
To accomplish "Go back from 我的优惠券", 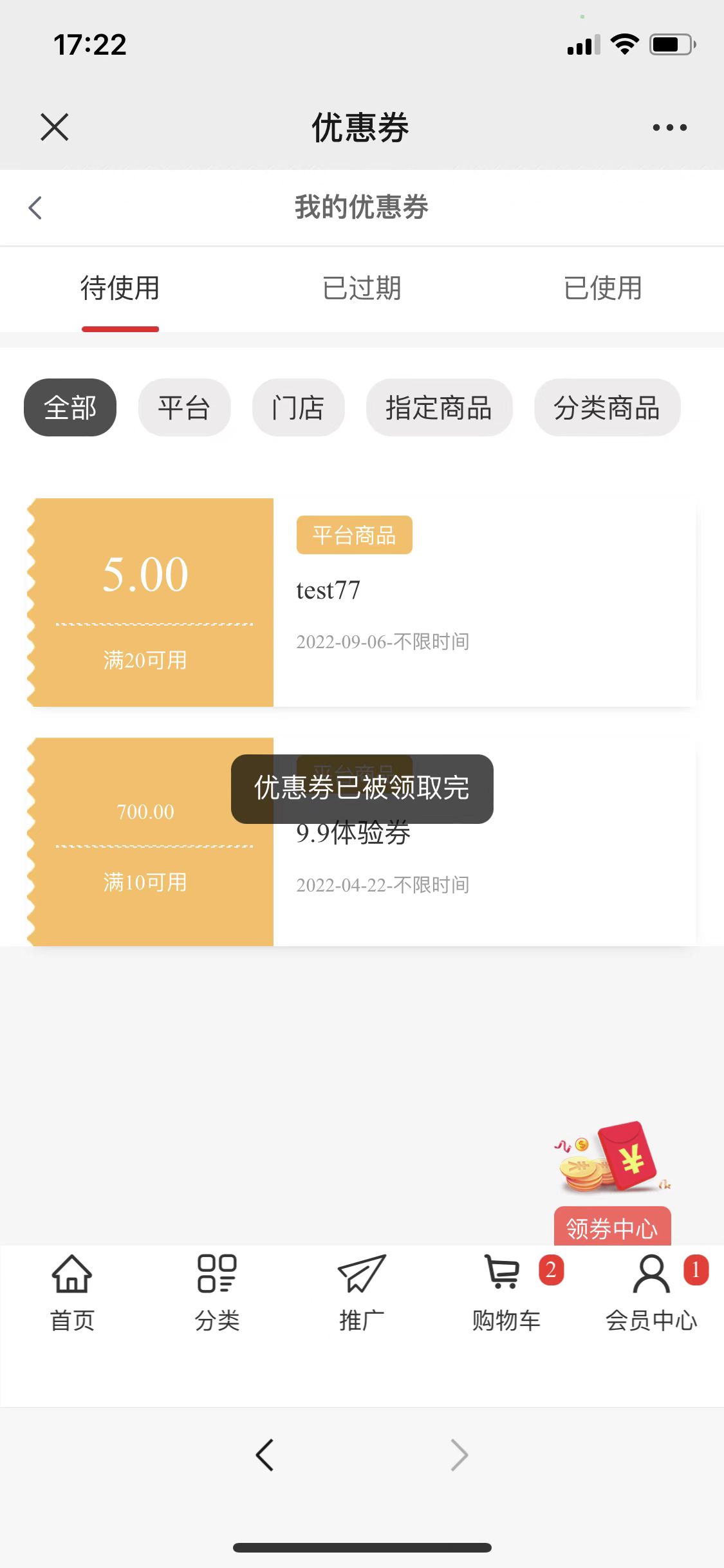I will click(36, 208).
